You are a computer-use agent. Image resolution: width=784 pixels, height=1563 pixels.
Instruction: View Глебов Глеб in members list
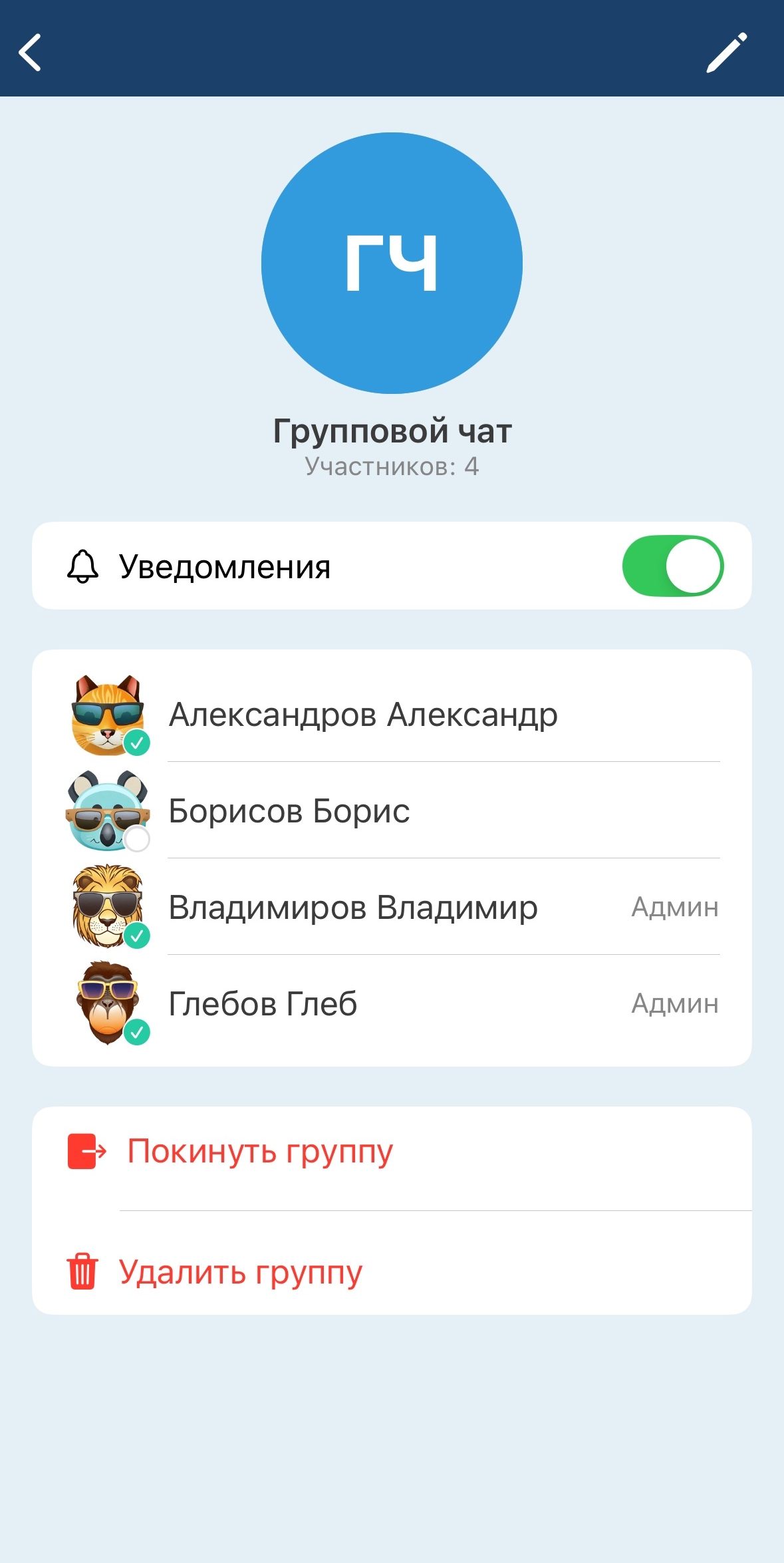[263, 1004]
